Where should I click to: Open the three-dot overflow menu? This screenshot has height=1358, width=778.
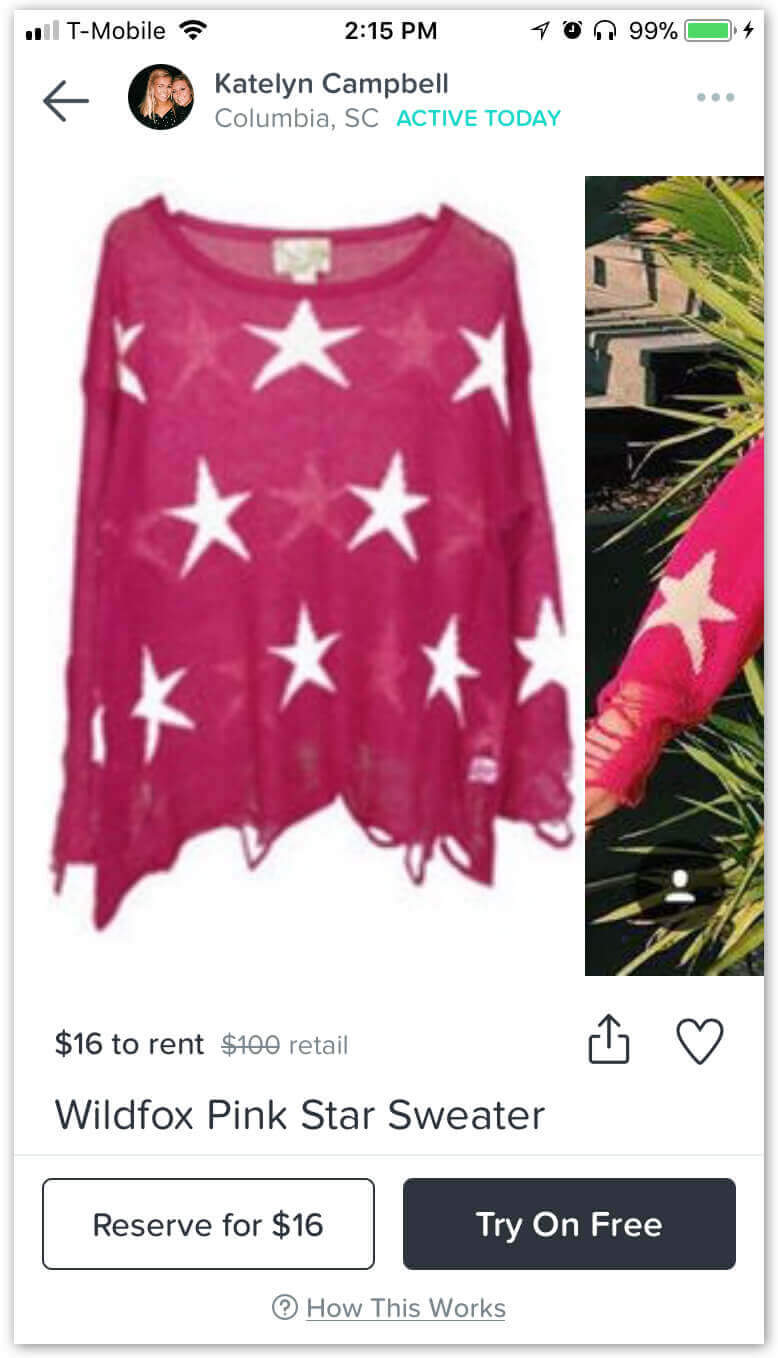715,98
